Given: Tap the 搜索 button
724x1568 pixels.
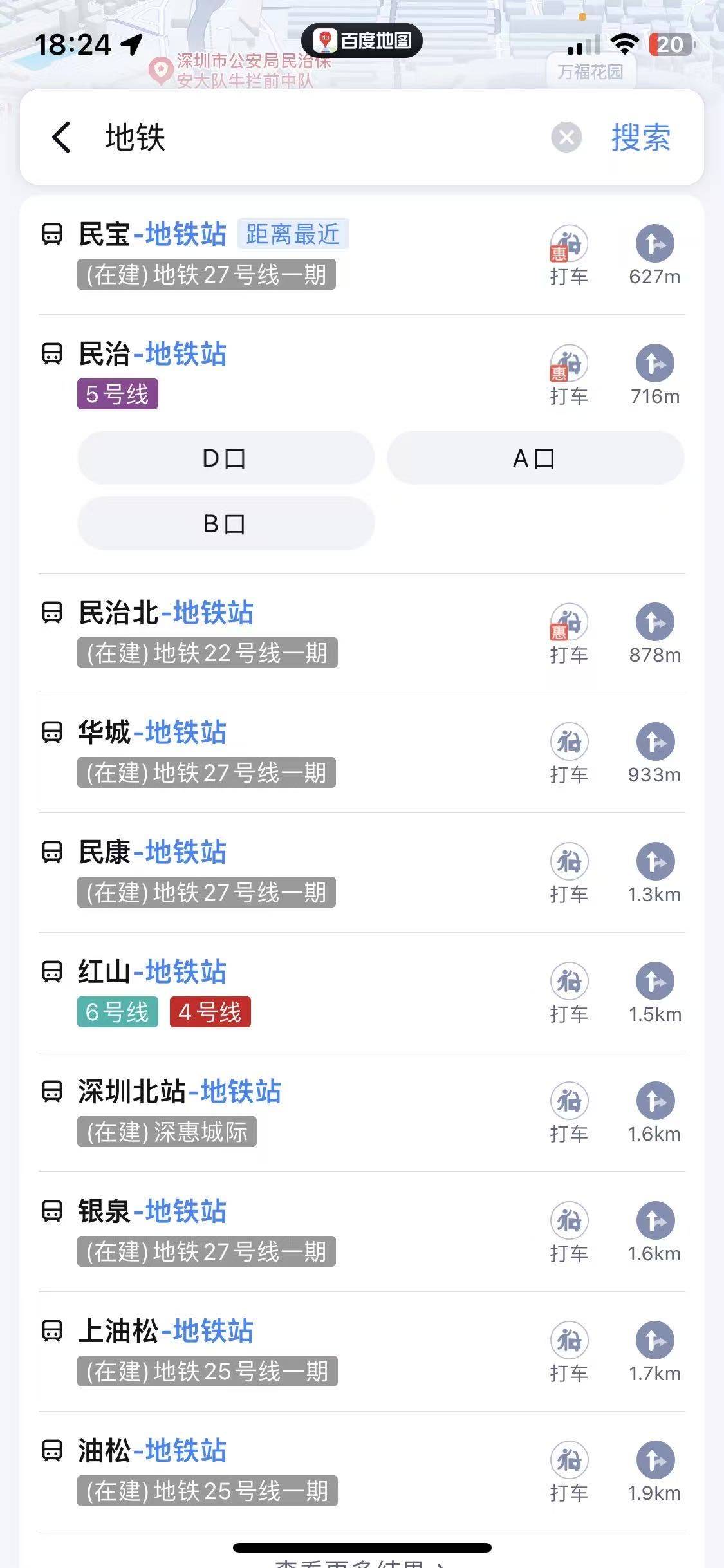Looking at the screenshot, I should 640,137.
